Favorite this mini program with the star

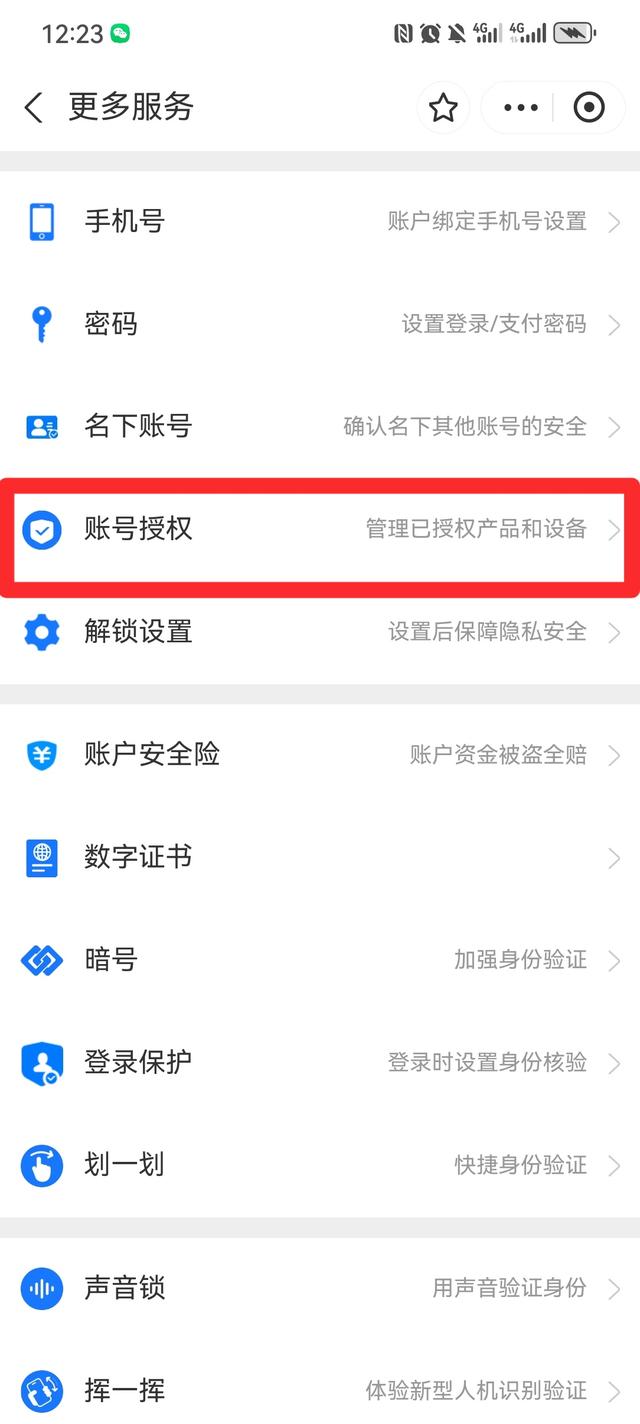coord(443,108)
